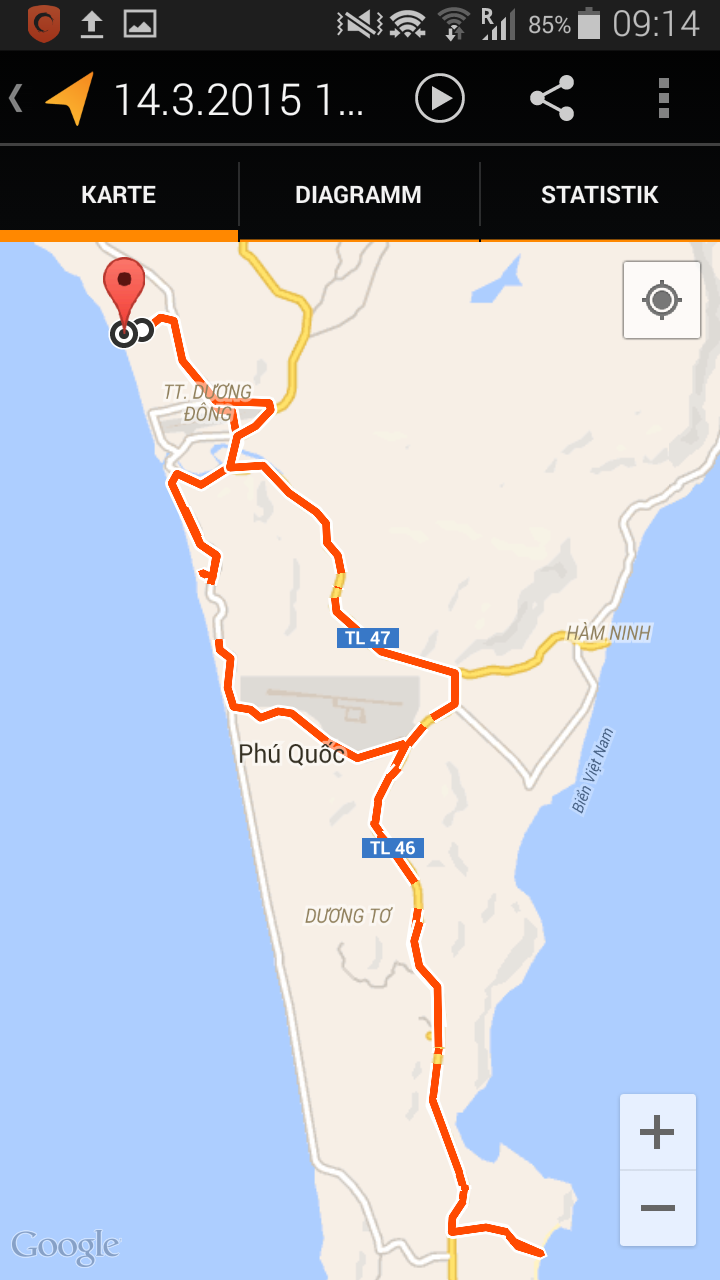
Task: Zoom out of the map
Action: click(x=657, y=1208)
